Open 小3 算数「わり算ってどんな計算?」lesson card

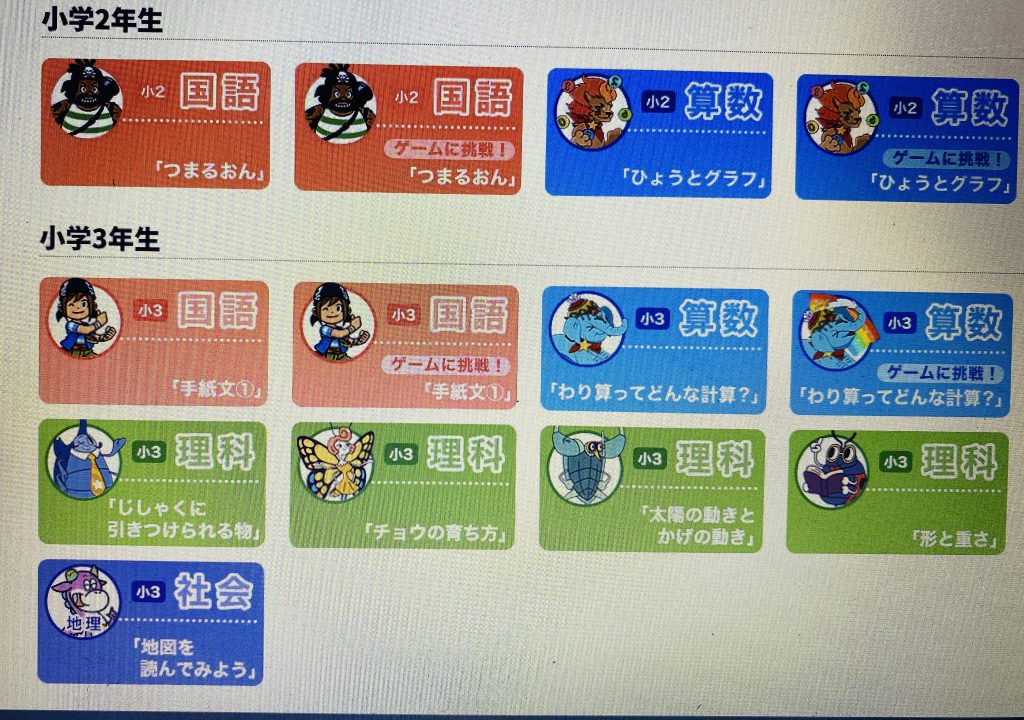654,349
